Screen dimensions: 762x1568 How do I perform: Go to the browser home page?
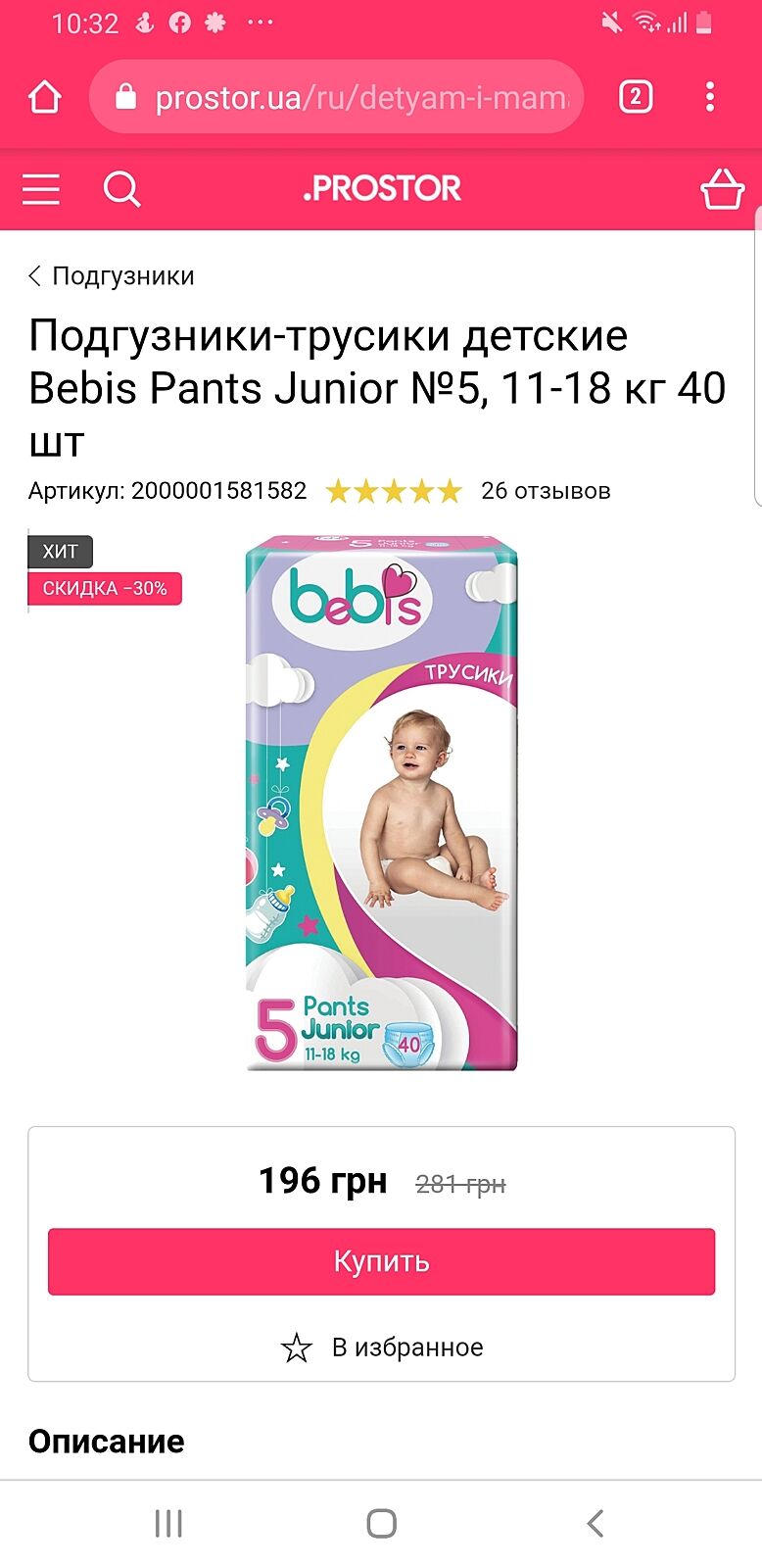coord(45,97)
